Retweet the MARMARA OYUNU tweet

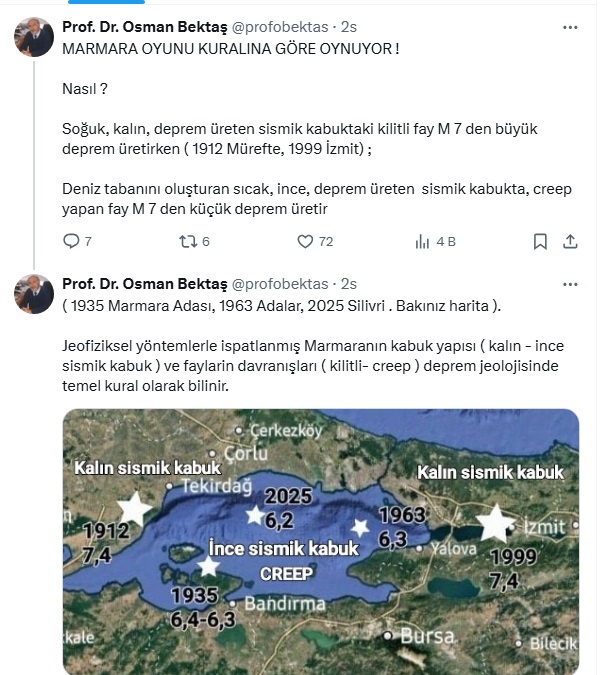(x=187, y=241)
